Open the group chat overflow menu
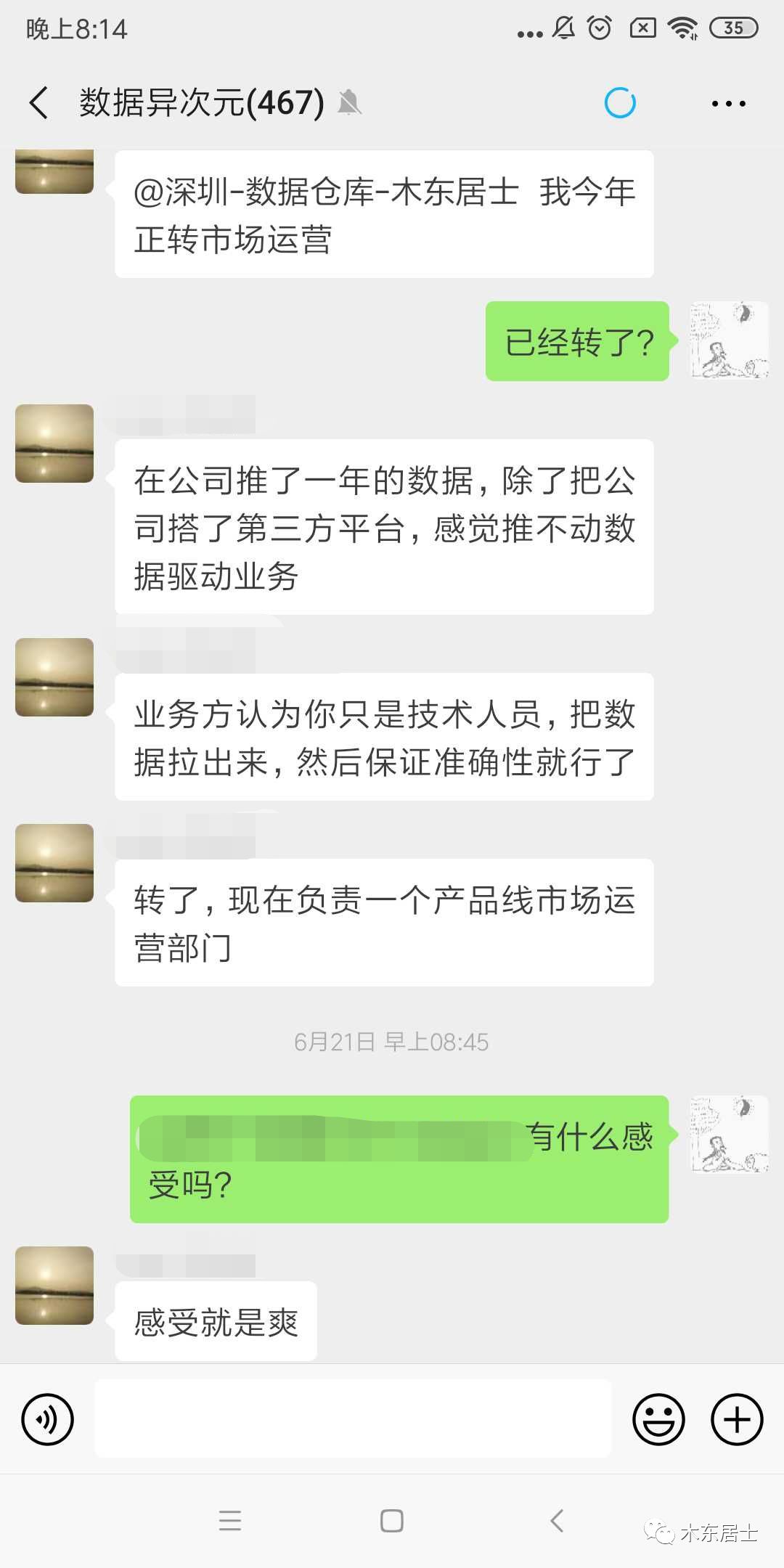This screenshot has width=784, height=1568. coord(729,104)
